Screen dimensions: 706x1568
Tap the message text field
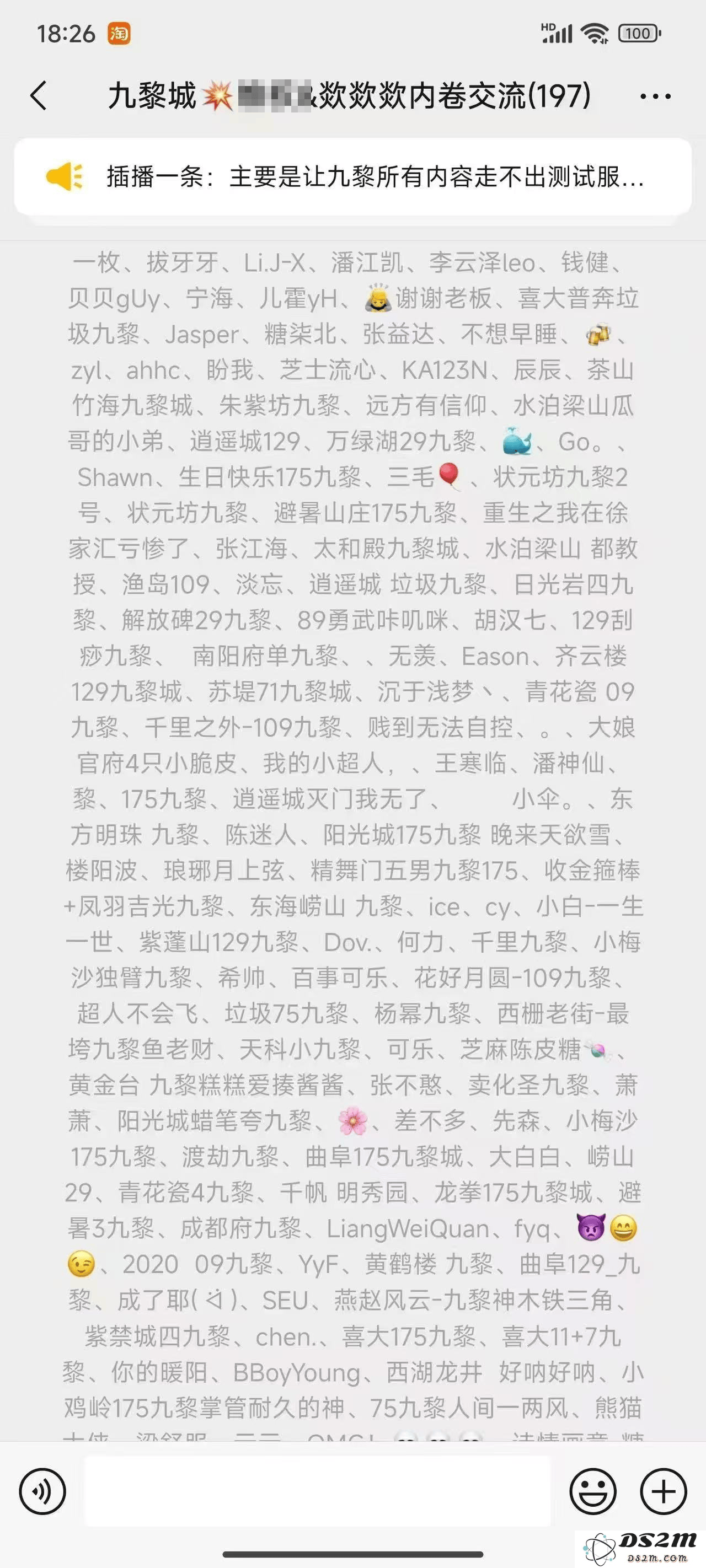[x=317, y=1491]
